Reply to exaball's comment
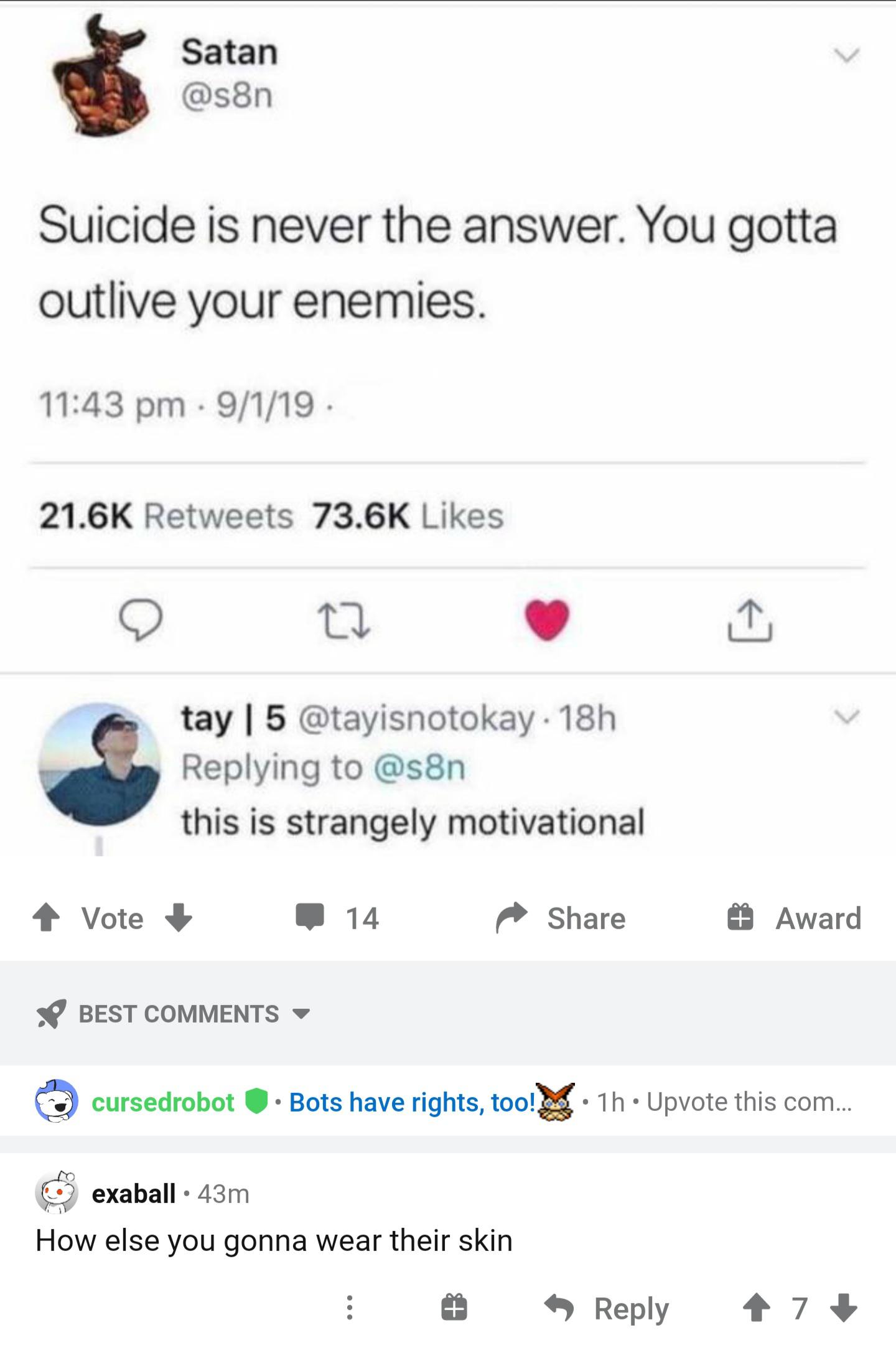This screenshot has width=896, height=1363. click(x=607, y=1308)
